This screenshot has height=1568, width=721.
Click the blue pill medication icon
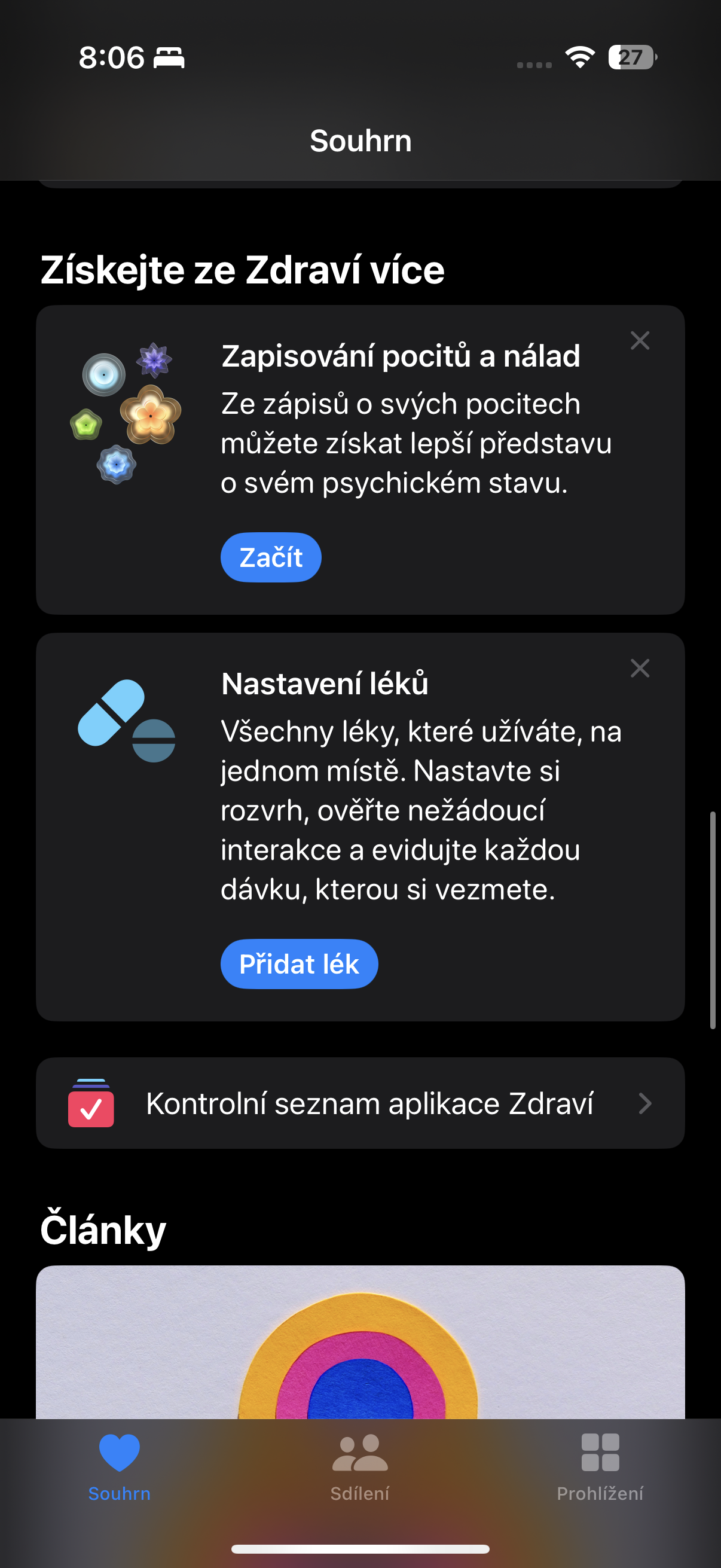[127, 720]
